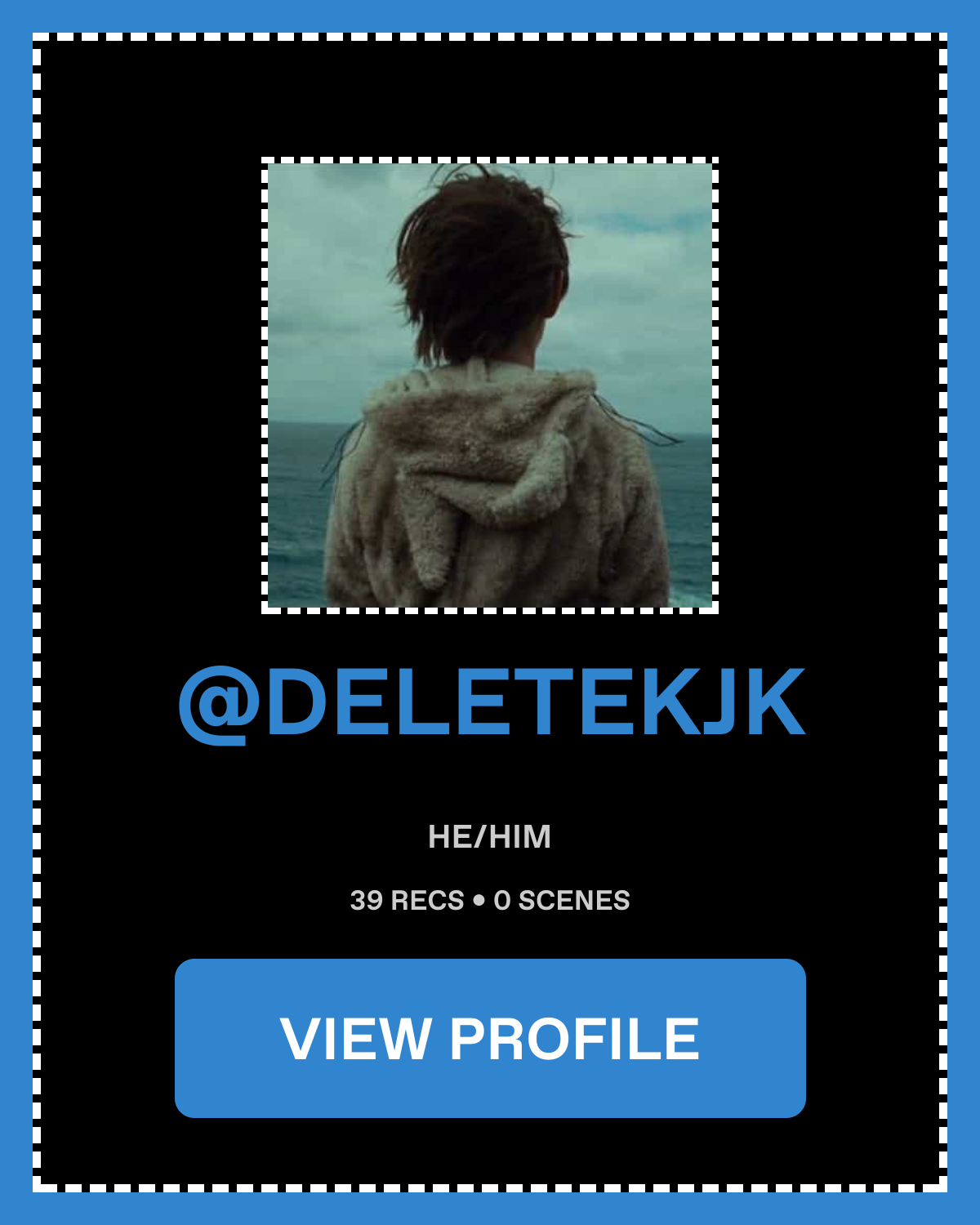Tap the View Profile button

coord(490,1038)
